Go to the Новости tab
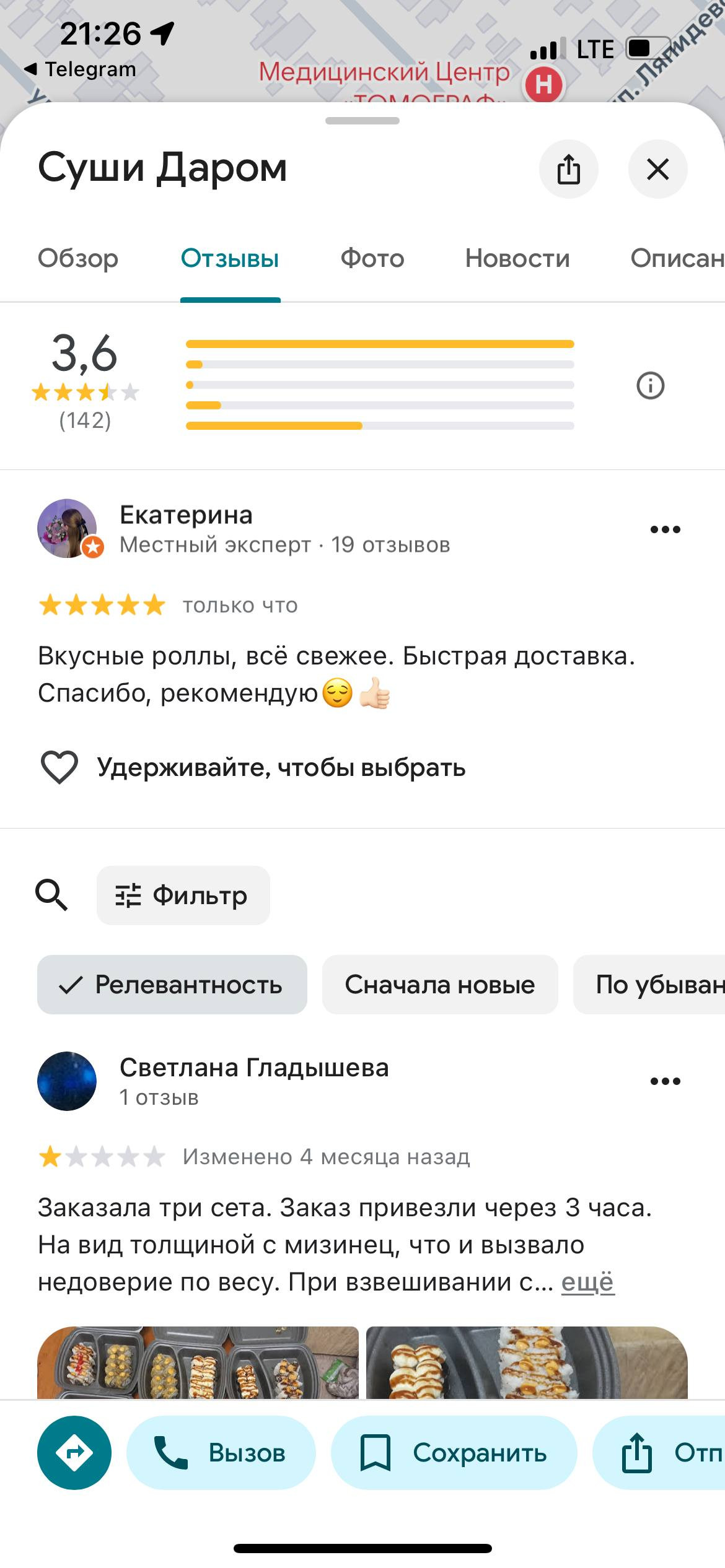The width and height of the screenshot is (725, 1568). click(517, 258)
